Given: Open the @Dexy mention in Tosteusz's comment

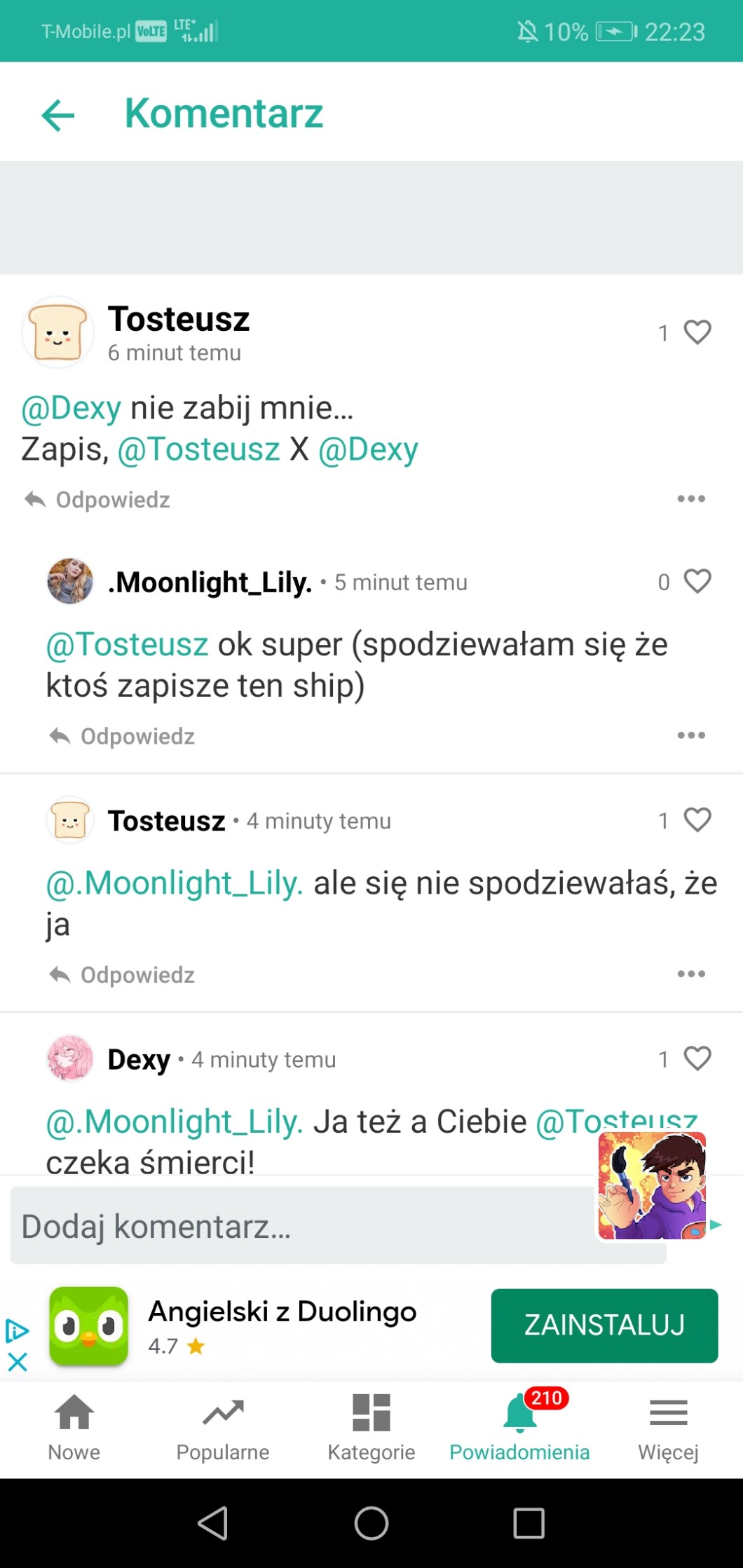Looking at the screenshot, I should click(71, 408).
